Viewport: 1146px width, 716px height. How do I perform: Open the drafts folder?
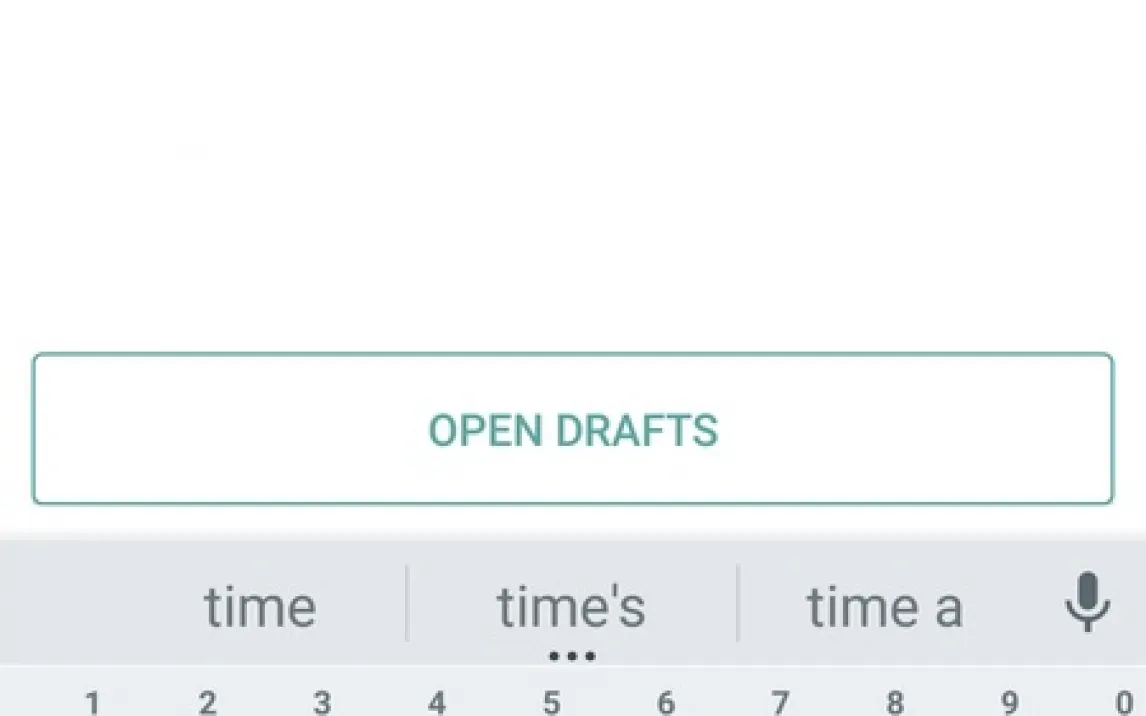(x=572, y=429)
